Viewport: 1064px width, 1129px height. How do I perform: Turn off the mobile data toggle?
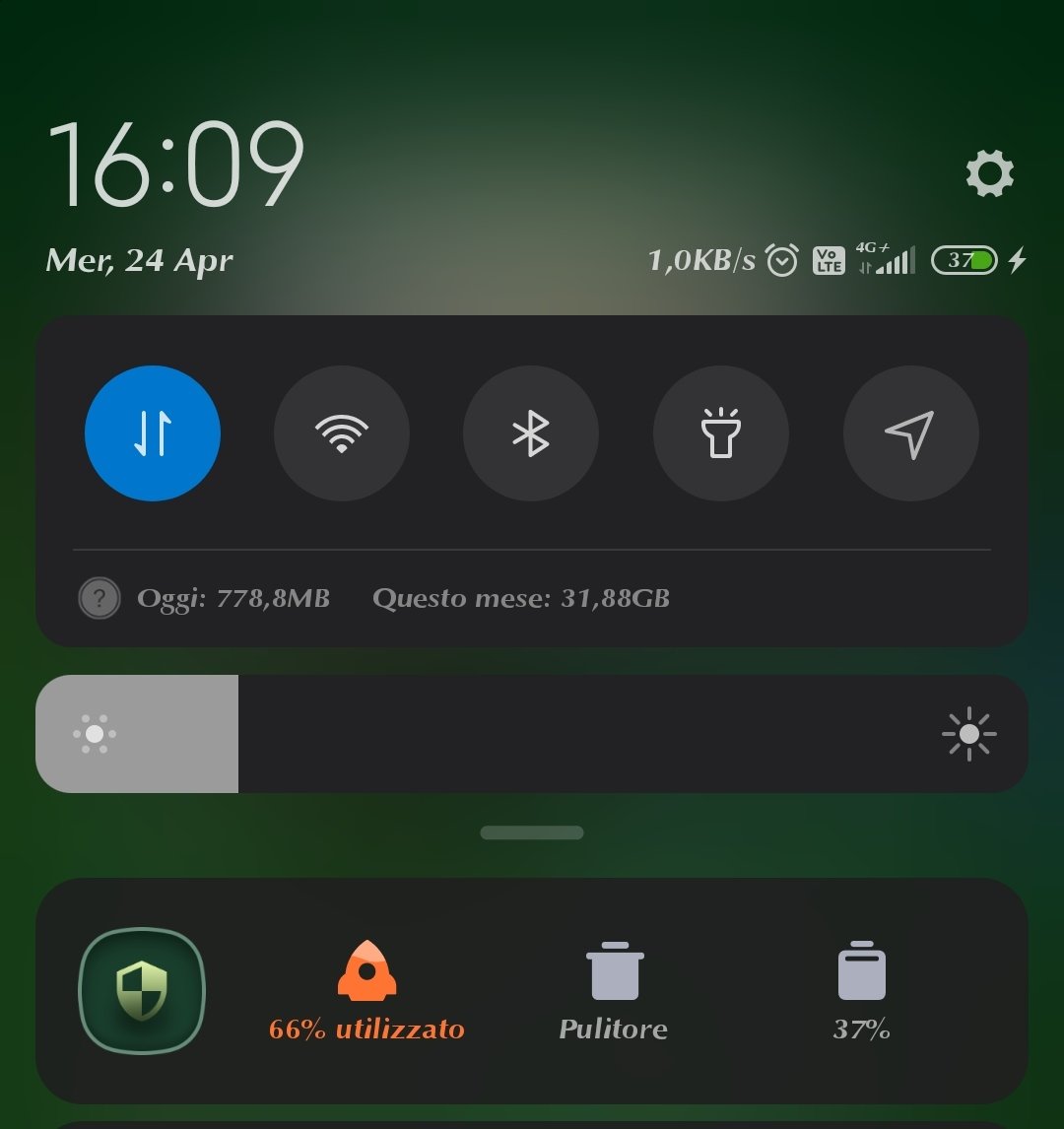pyautogui.click(x=153, y=433)
